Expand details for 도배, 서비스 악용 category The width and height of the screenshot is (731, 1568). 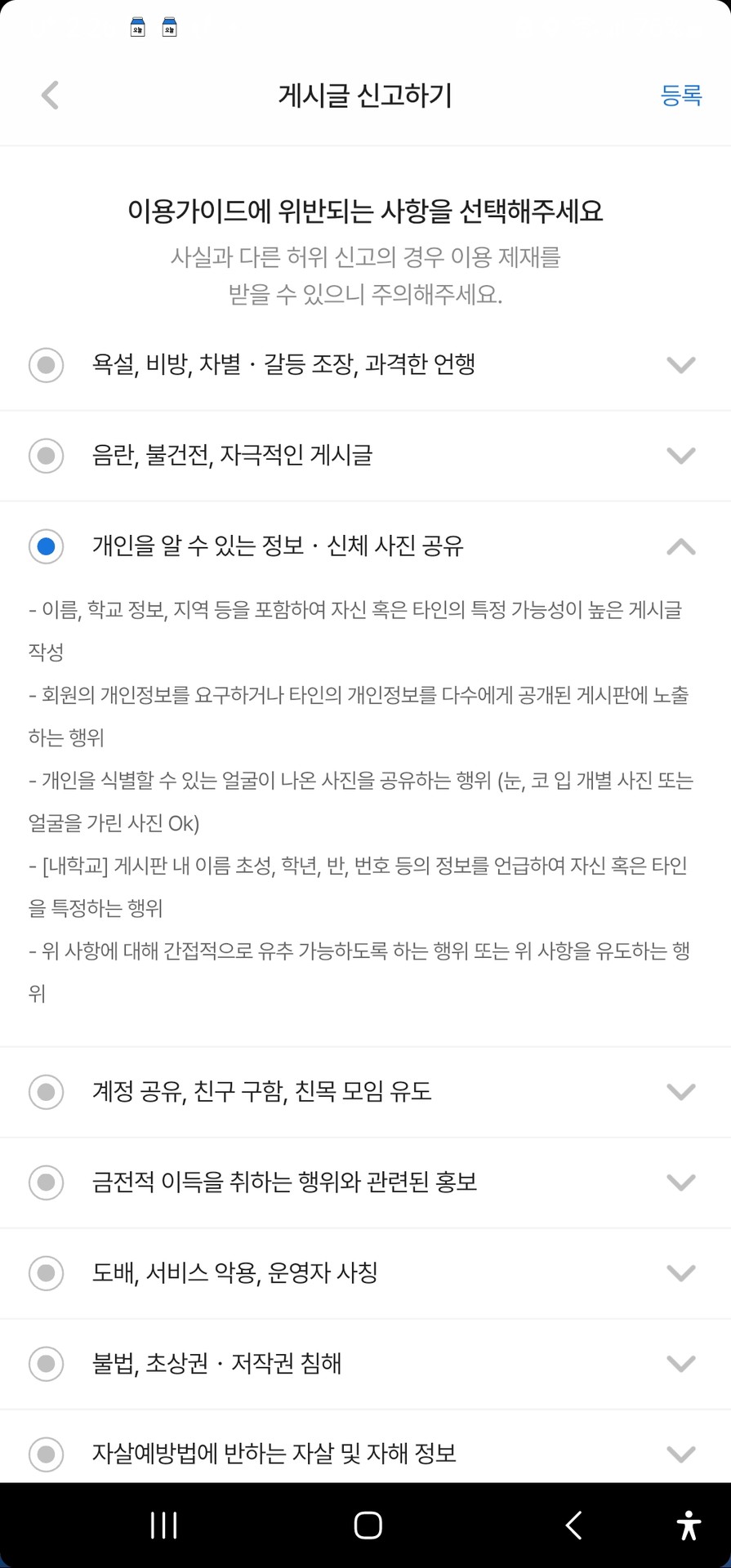click(x=680, y=1273)
